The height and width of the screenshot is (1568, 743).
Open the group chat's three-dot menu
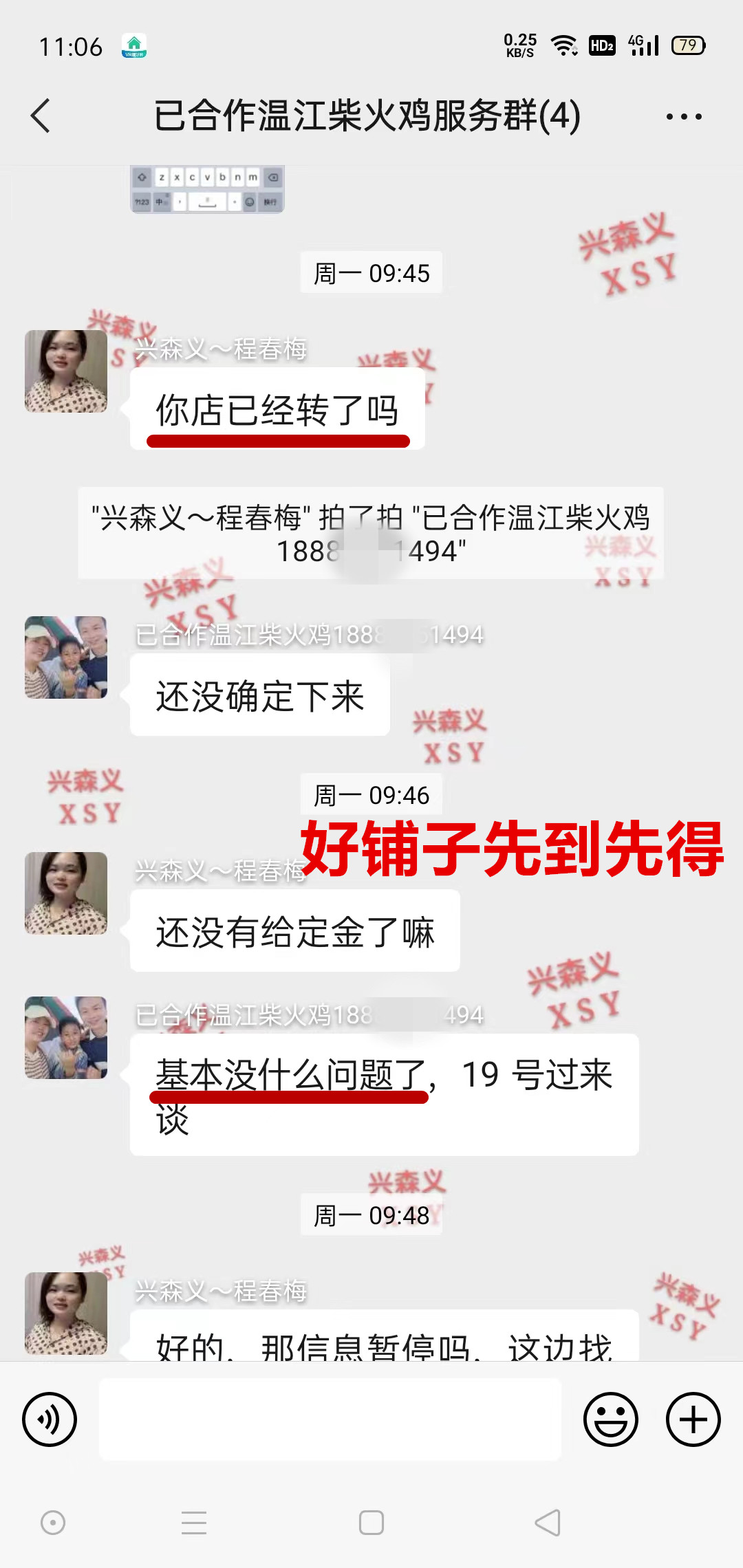pos(684,116)
